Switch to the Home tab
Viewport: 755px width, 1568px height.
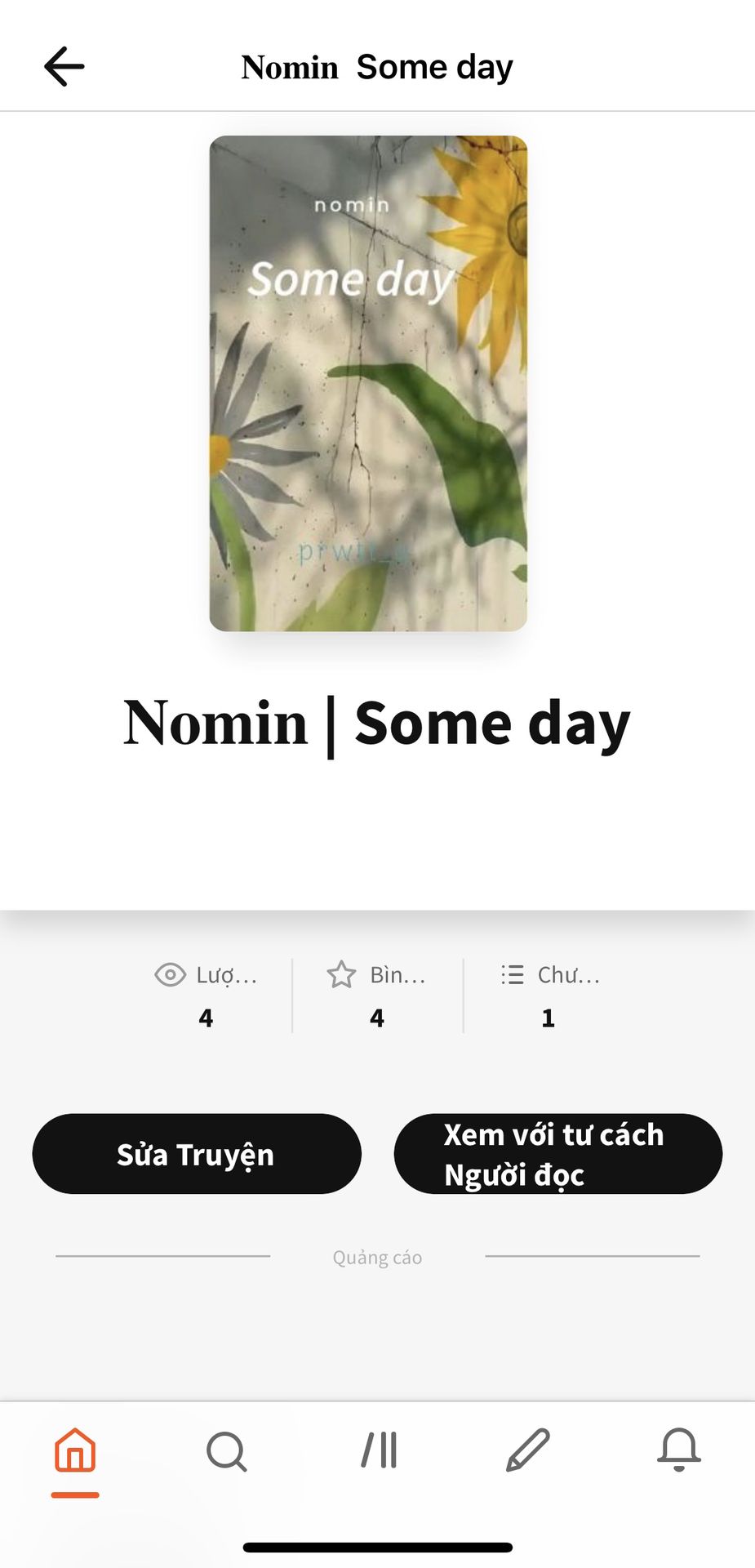click(x=75, y=1452)
